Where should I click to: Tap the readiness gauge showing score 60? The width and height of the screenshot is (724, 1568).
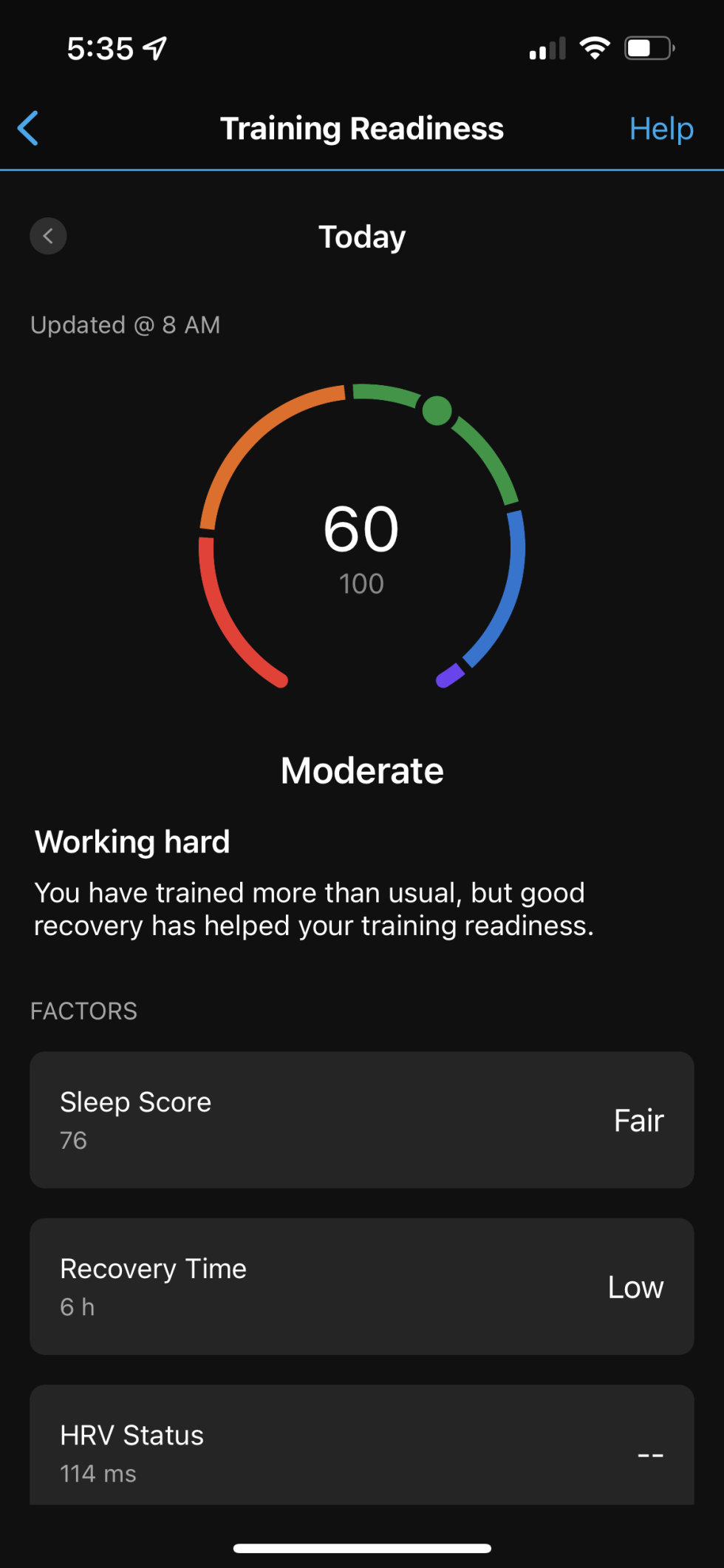(361, 528)
